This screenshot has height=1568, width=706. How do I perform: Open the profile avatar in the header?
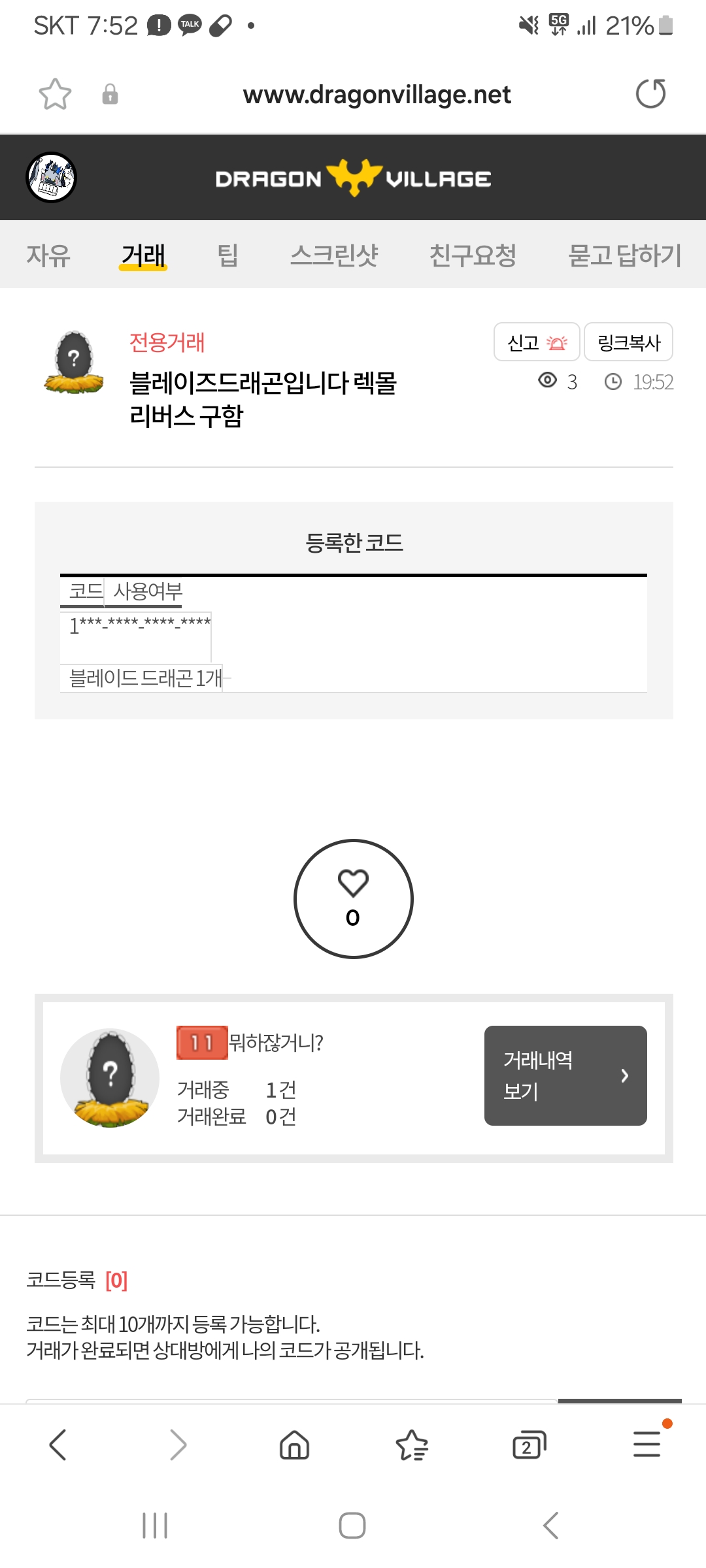[x=51, y=177]
